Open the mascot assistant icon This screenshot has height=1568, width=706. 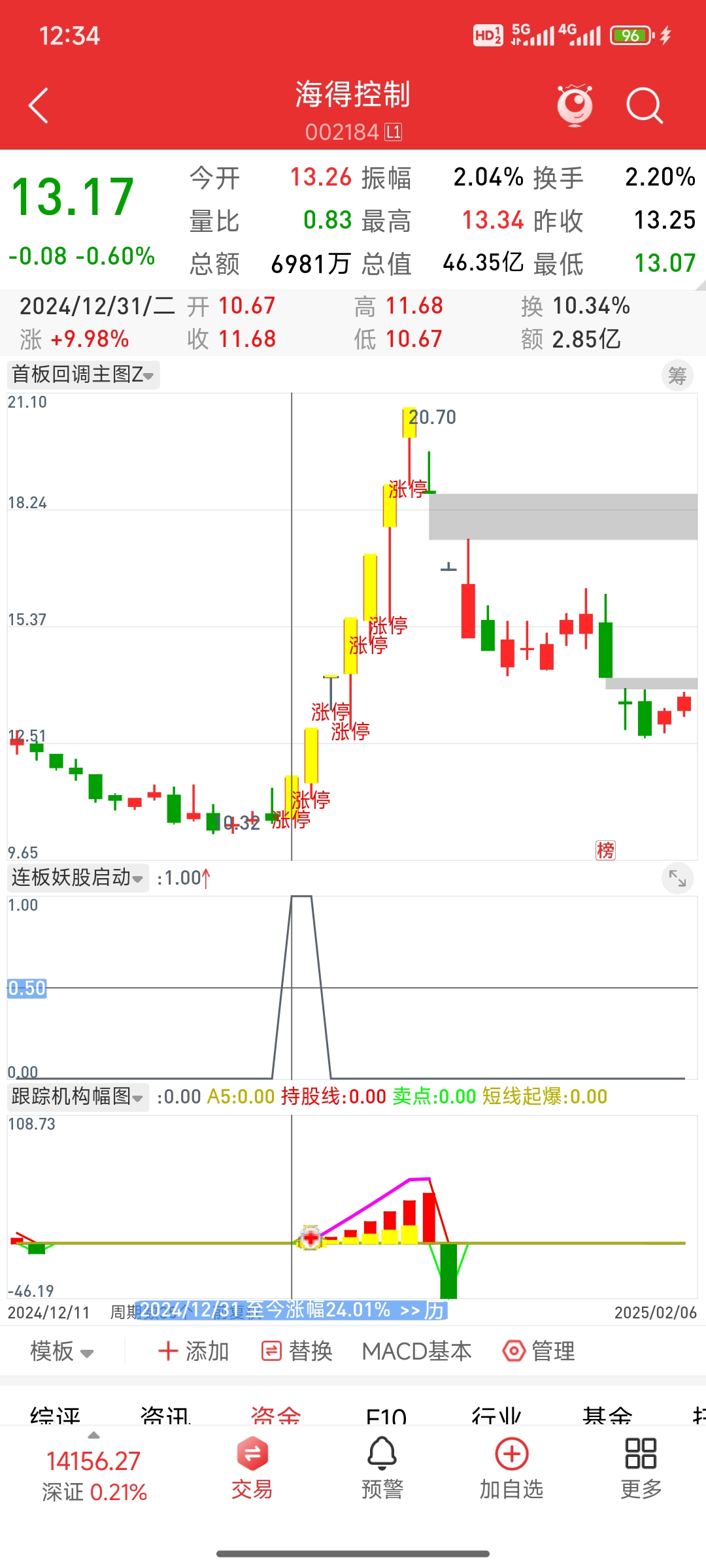(574, 106)
